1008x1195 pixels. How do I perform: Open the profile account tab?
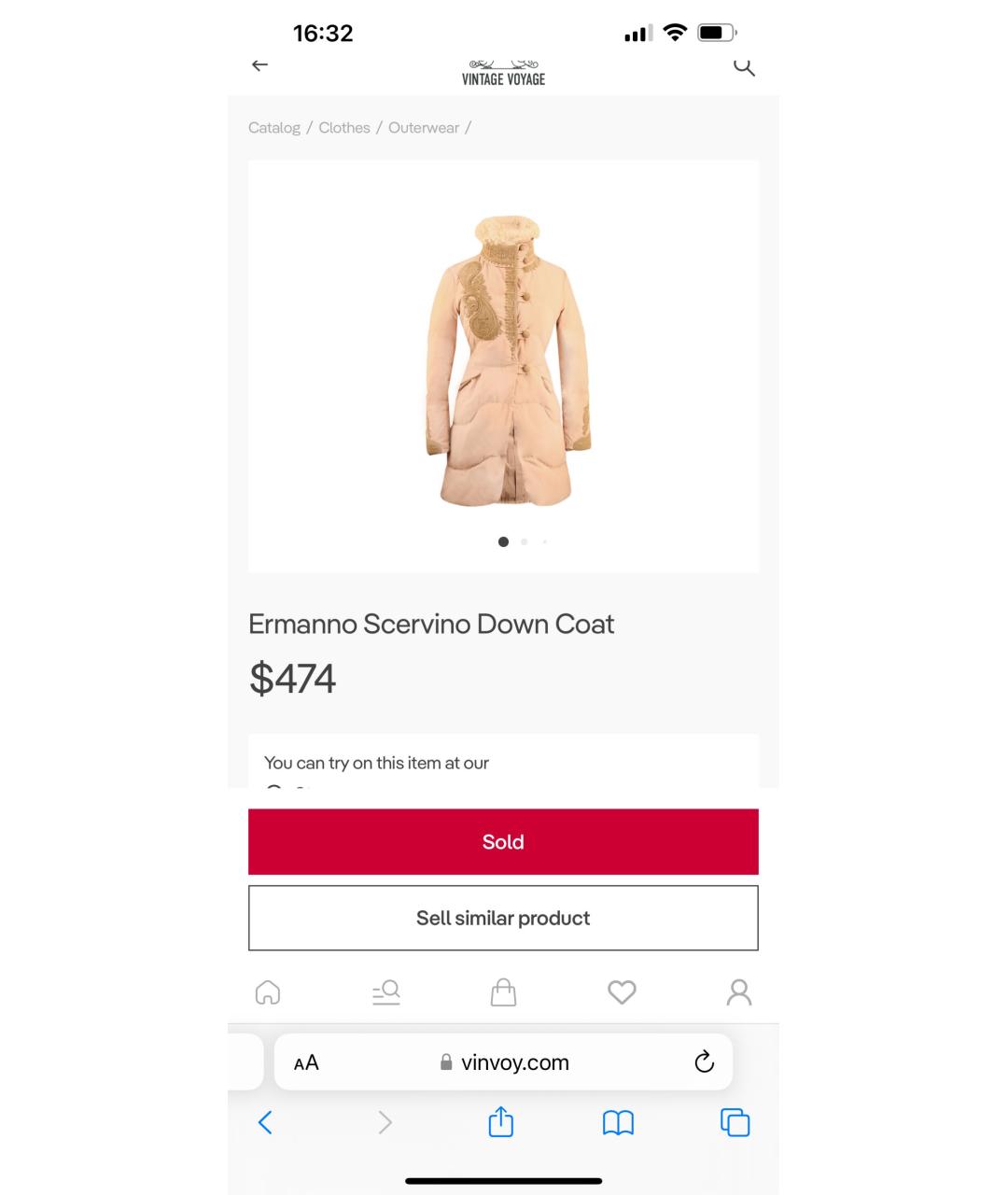coord(738,991)
